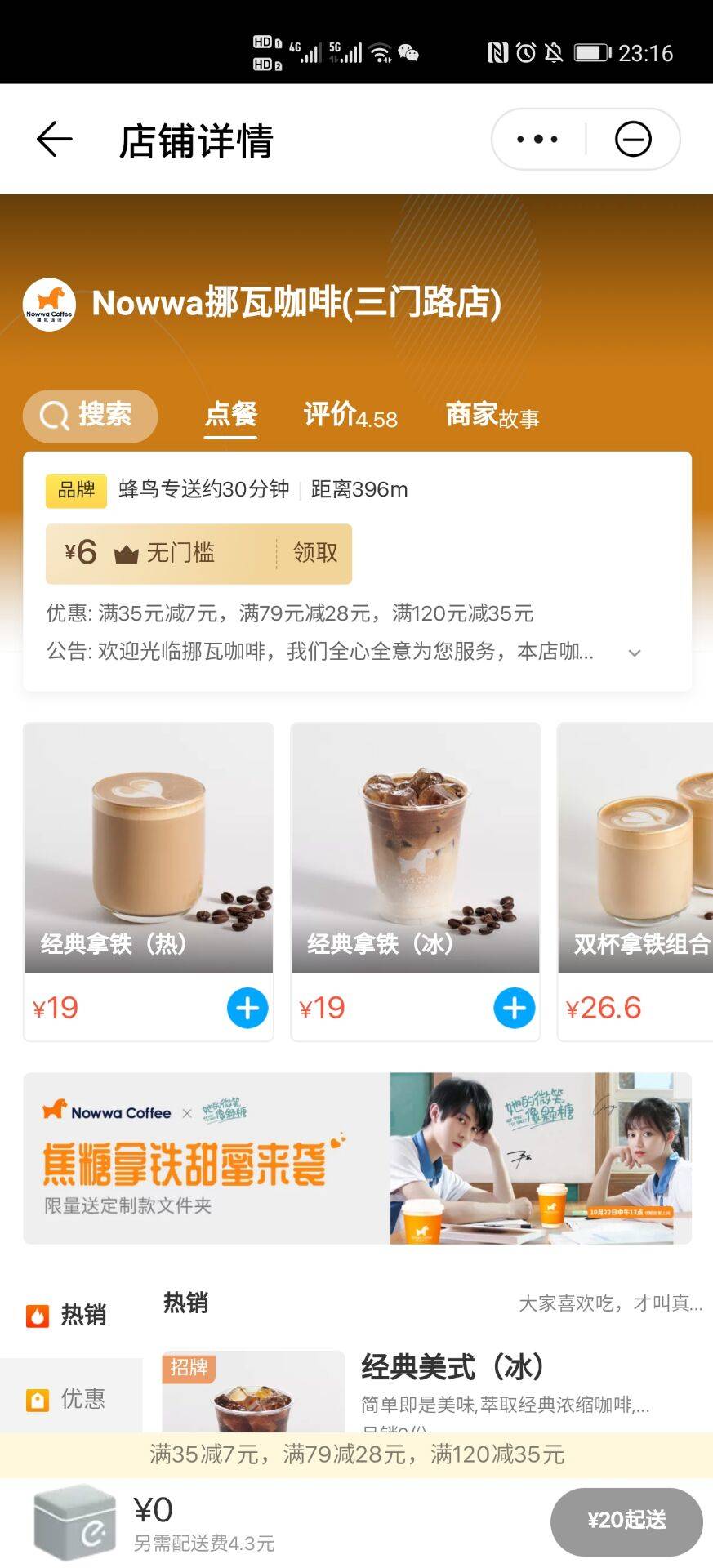Add 经典拿铁（热） to the cart
Viewport: 713px width, 1568px height.
[247, 1008]
